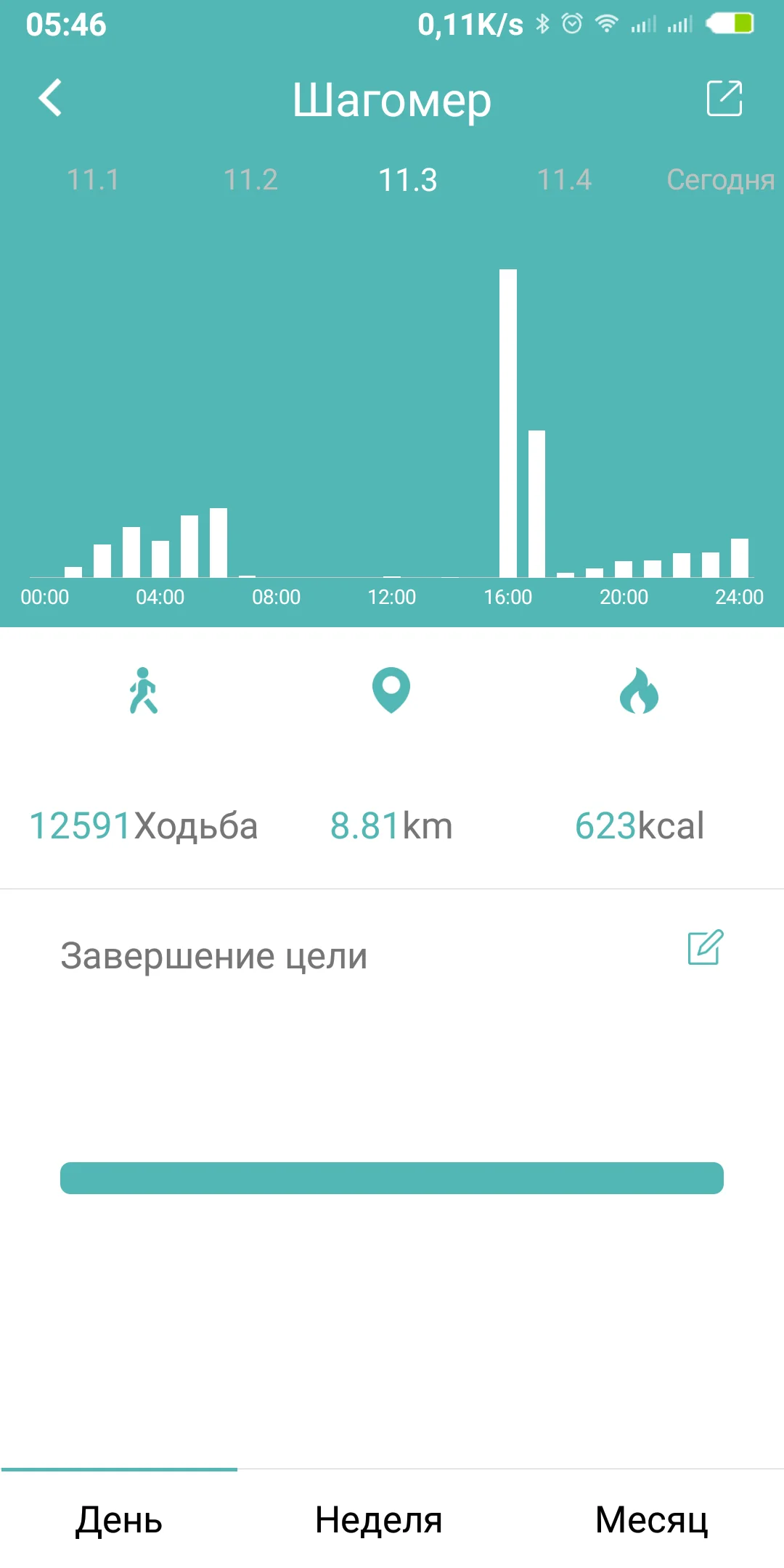Select the 11.2 date
Image resolution: width=784 pixels, height=1568 pixels.
click(x=250, y=180)
